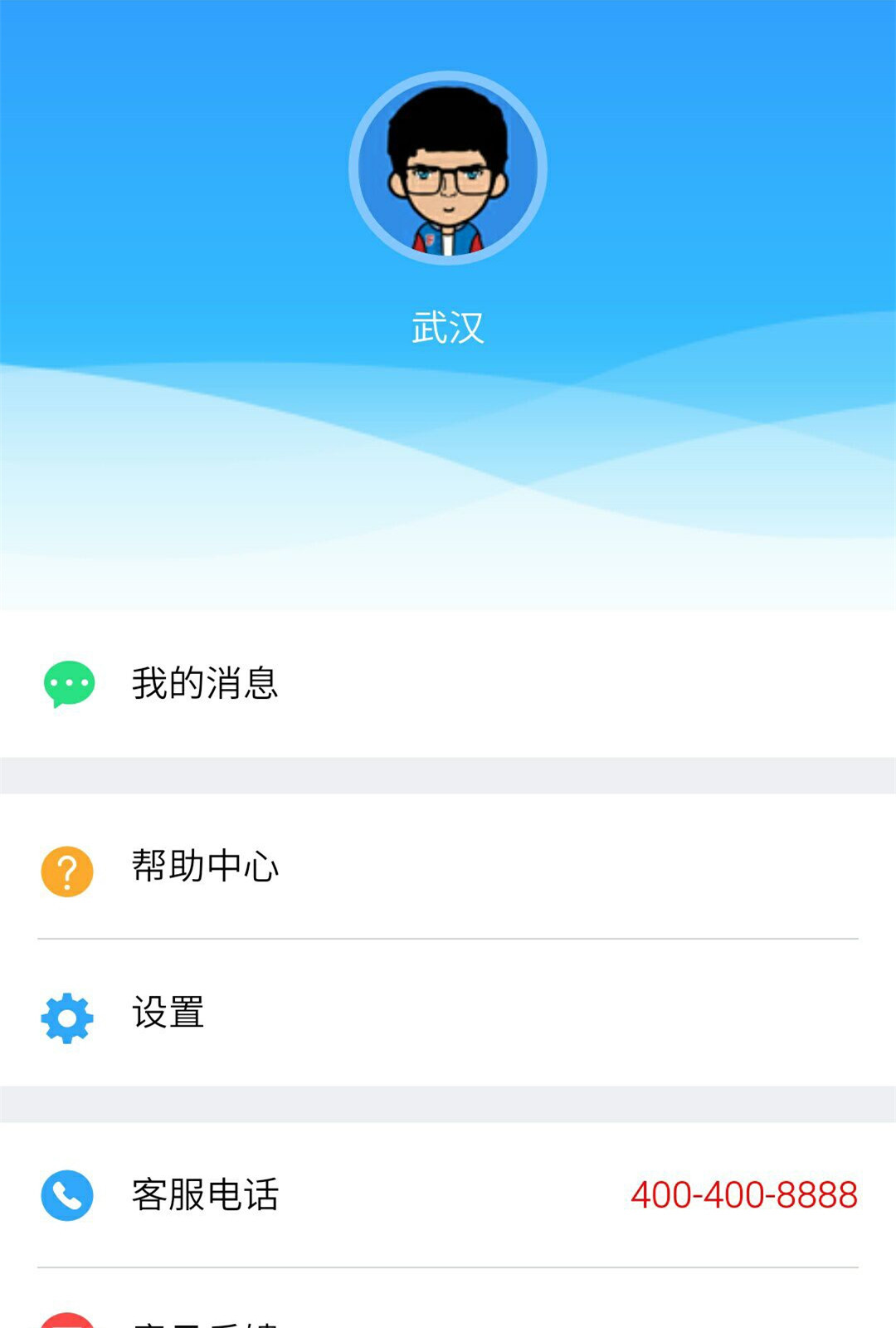The width and height of the screenshot is (896, 1328).
Task: Tap the 我的消息 text label
Action: tap(206, 684)
